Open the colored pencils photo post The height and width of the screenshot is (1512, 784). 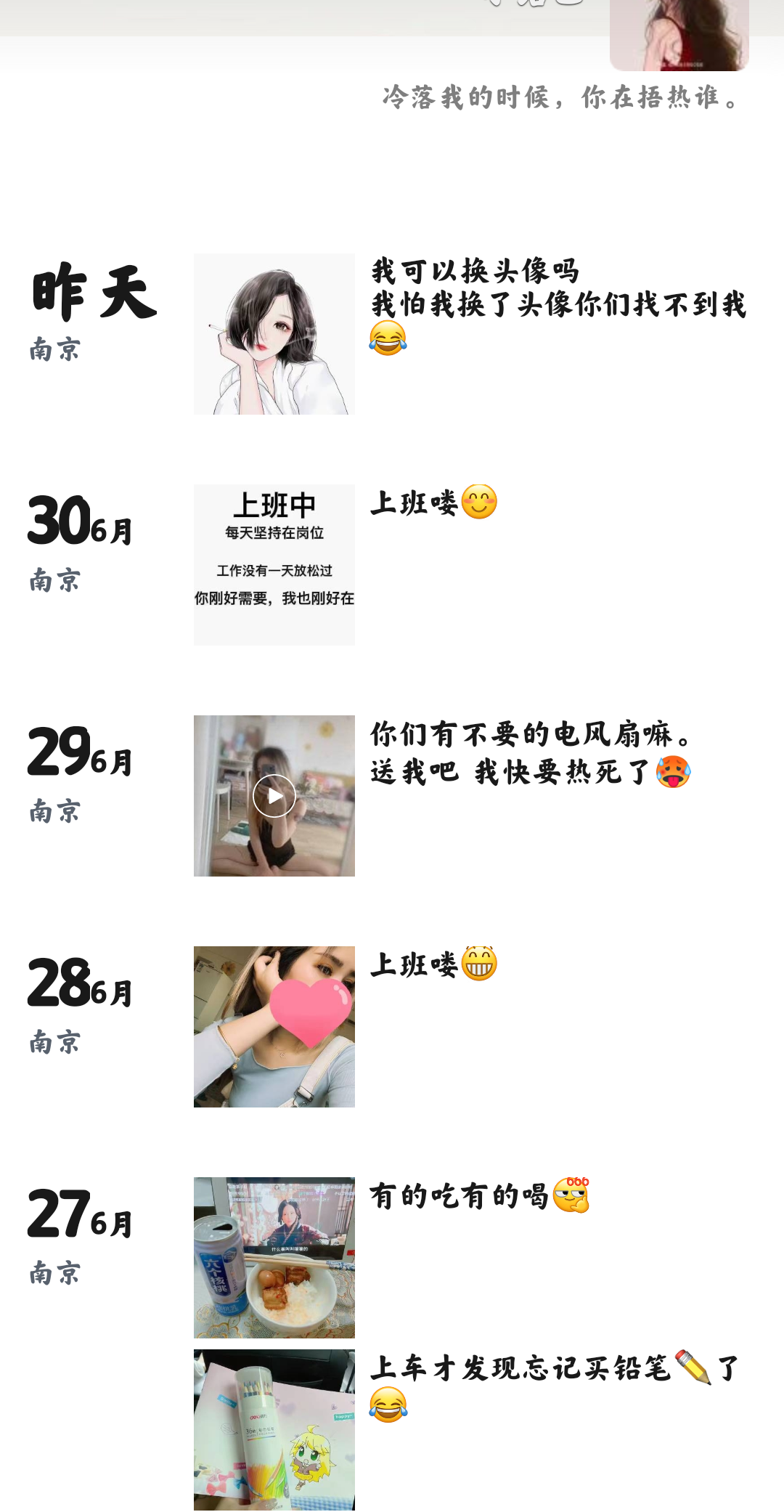coord(274,1429)
